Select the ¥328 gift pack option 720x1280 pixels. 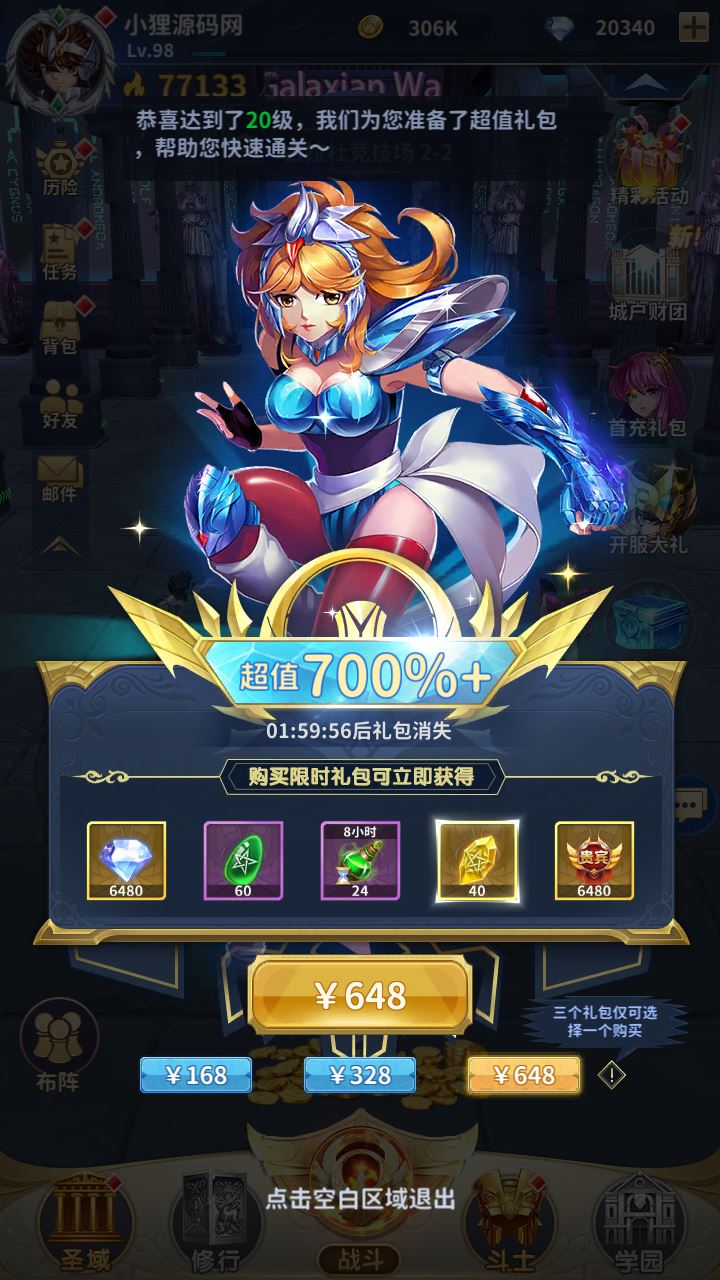(x=360, y=1075)
